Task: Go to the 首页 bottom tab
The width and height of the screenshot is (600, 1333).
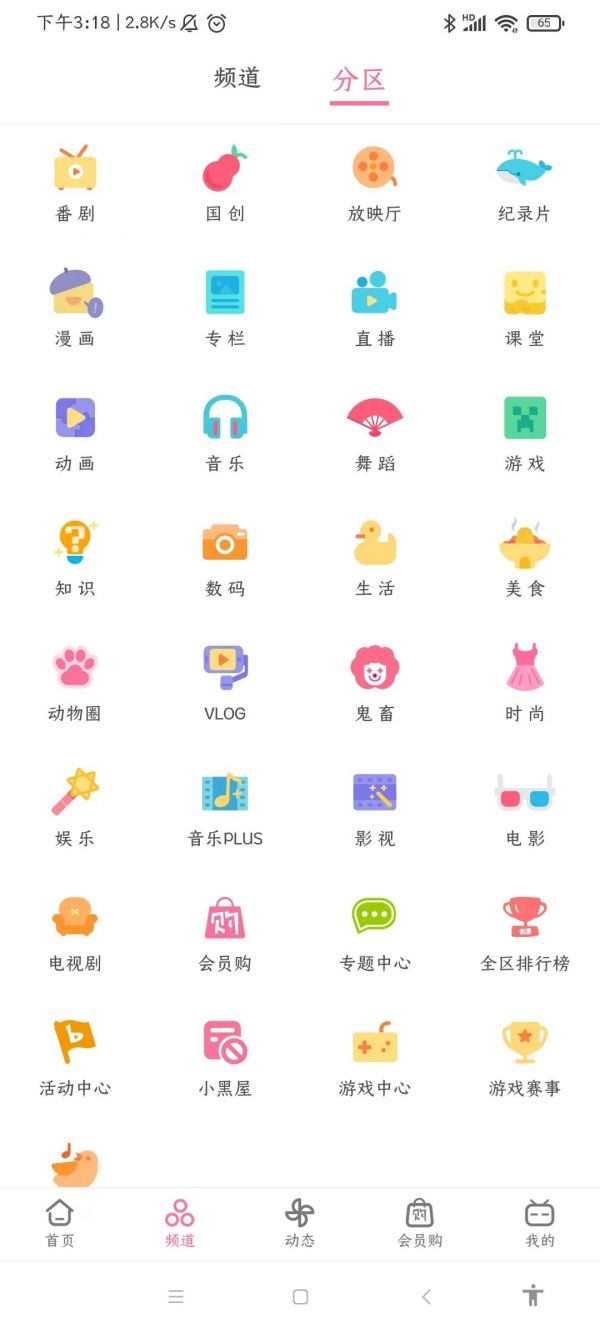Action: [60, 1223]
